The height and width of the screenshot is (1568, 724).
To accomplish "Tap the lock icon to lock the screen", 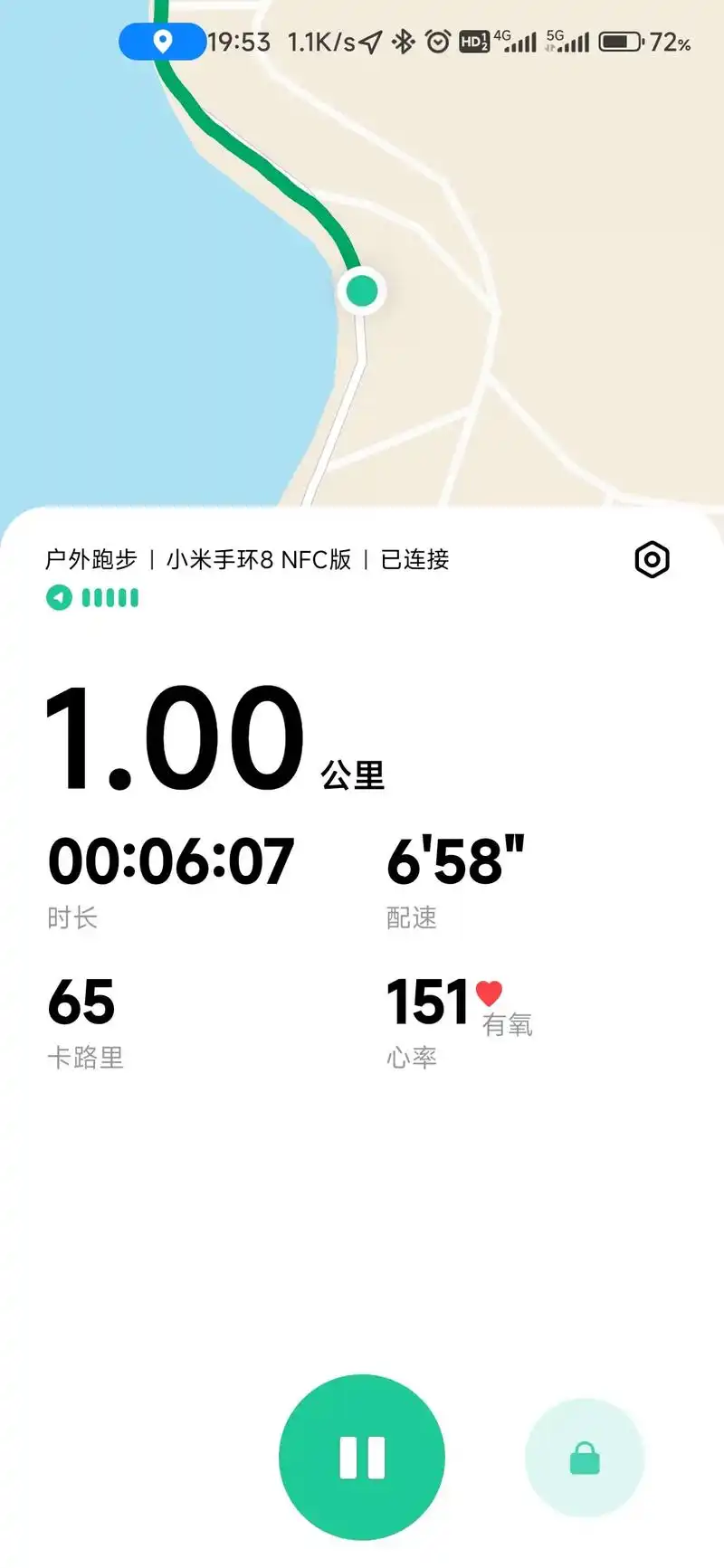I will pos(584,1454).
